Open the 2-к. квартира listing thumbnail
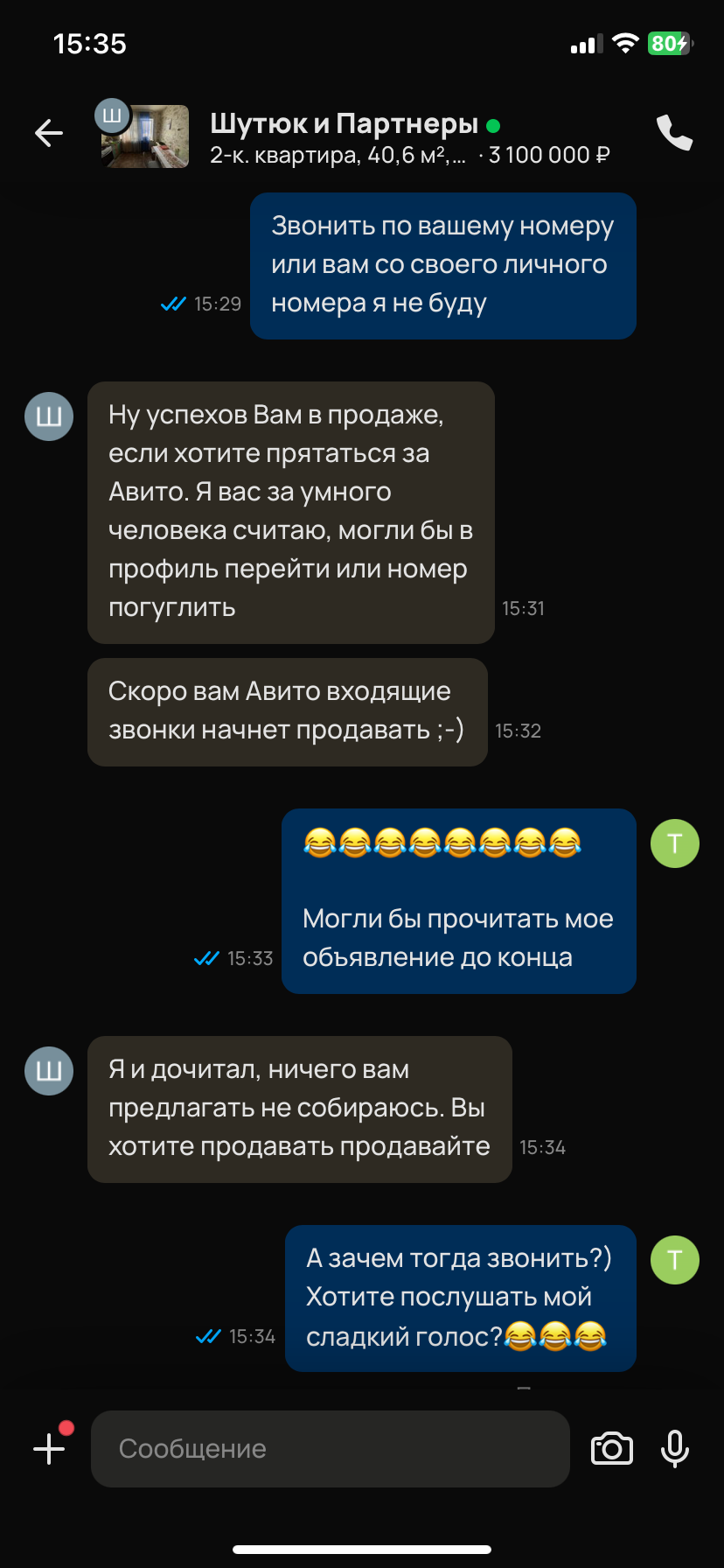Viewport: 724px width, 1568px height. tap(145, 136)
